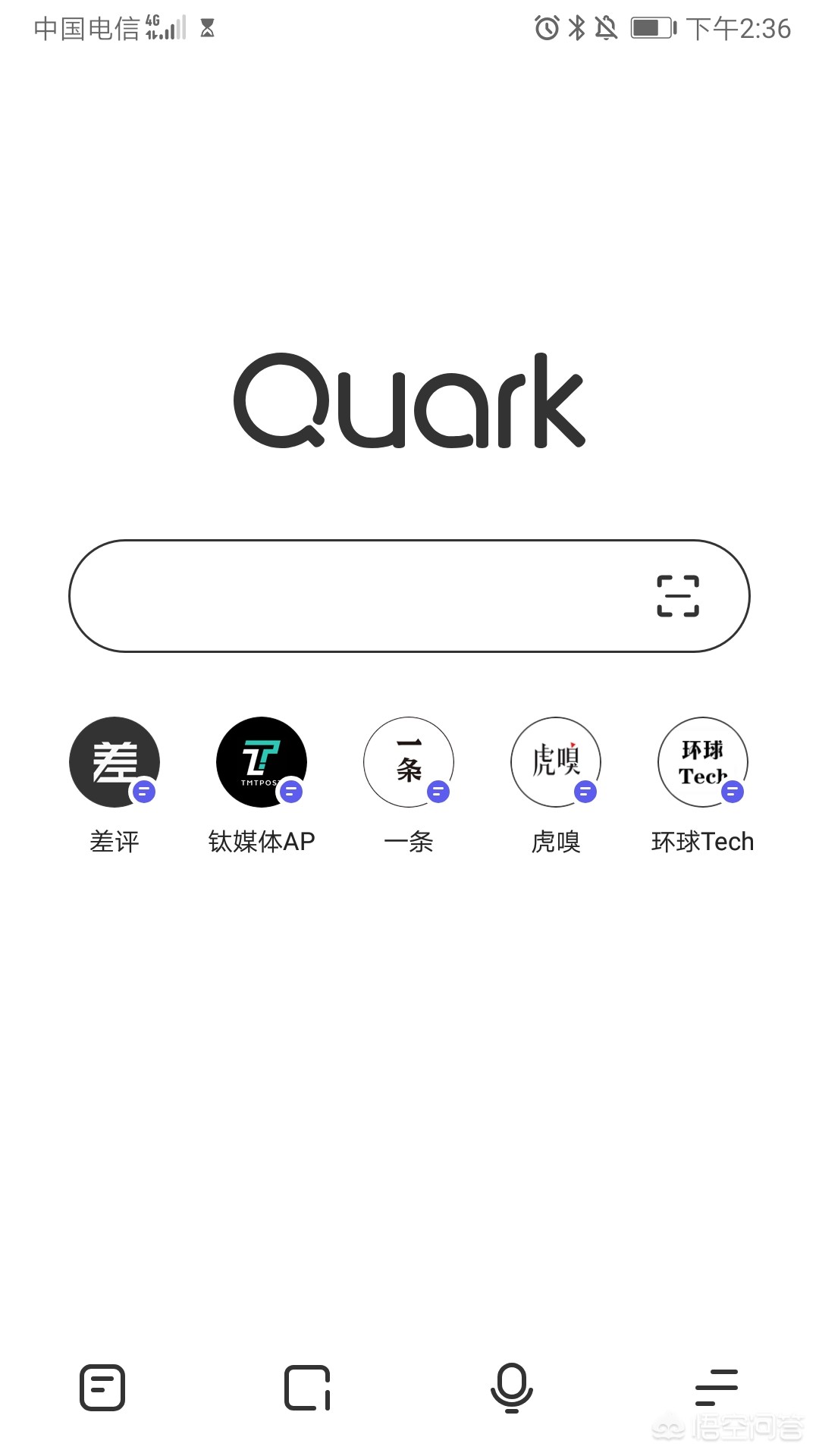819x1456 pixels.
Task: Open the 虎嗅 shortcut
Action: click(556, 762)
